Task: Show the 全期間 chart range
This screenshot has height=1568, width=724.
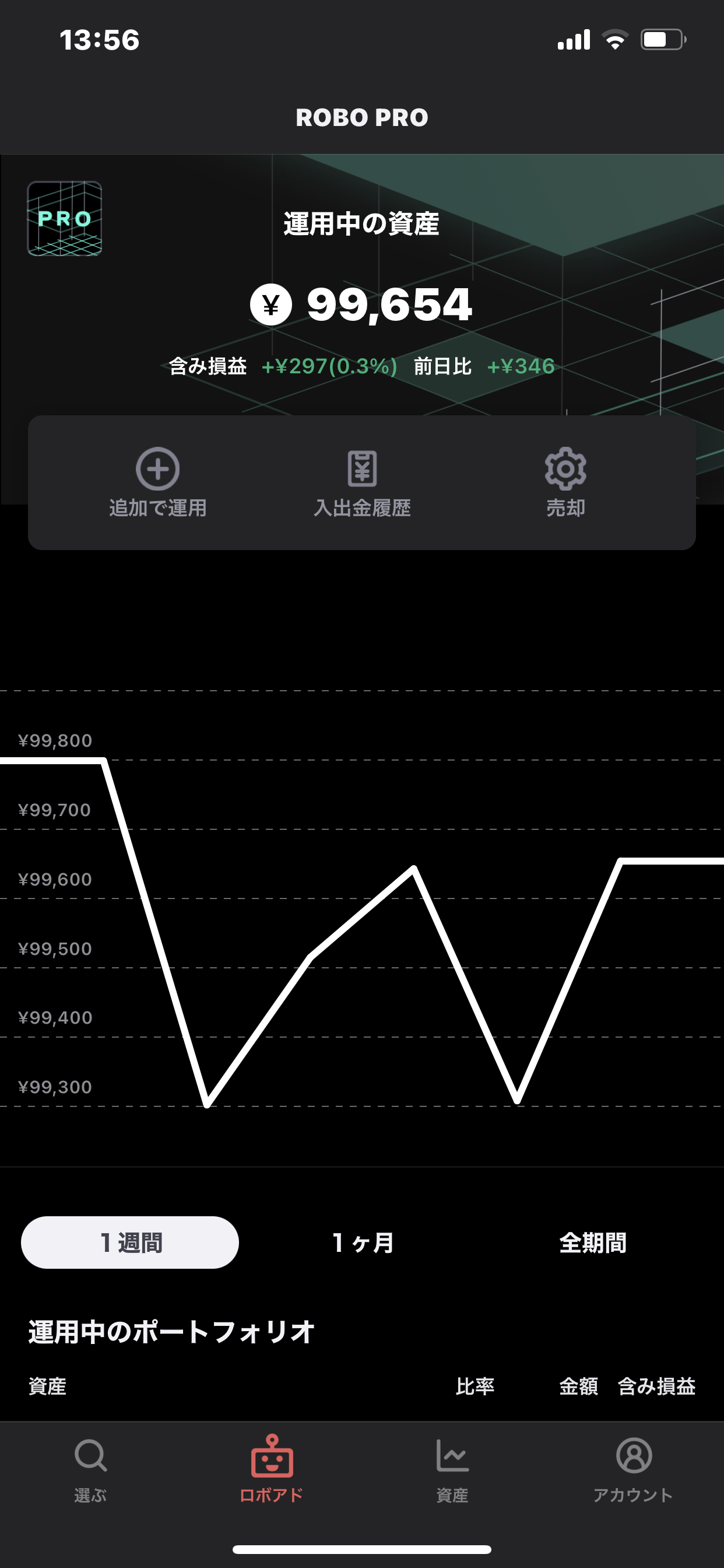Action: 593,1242
